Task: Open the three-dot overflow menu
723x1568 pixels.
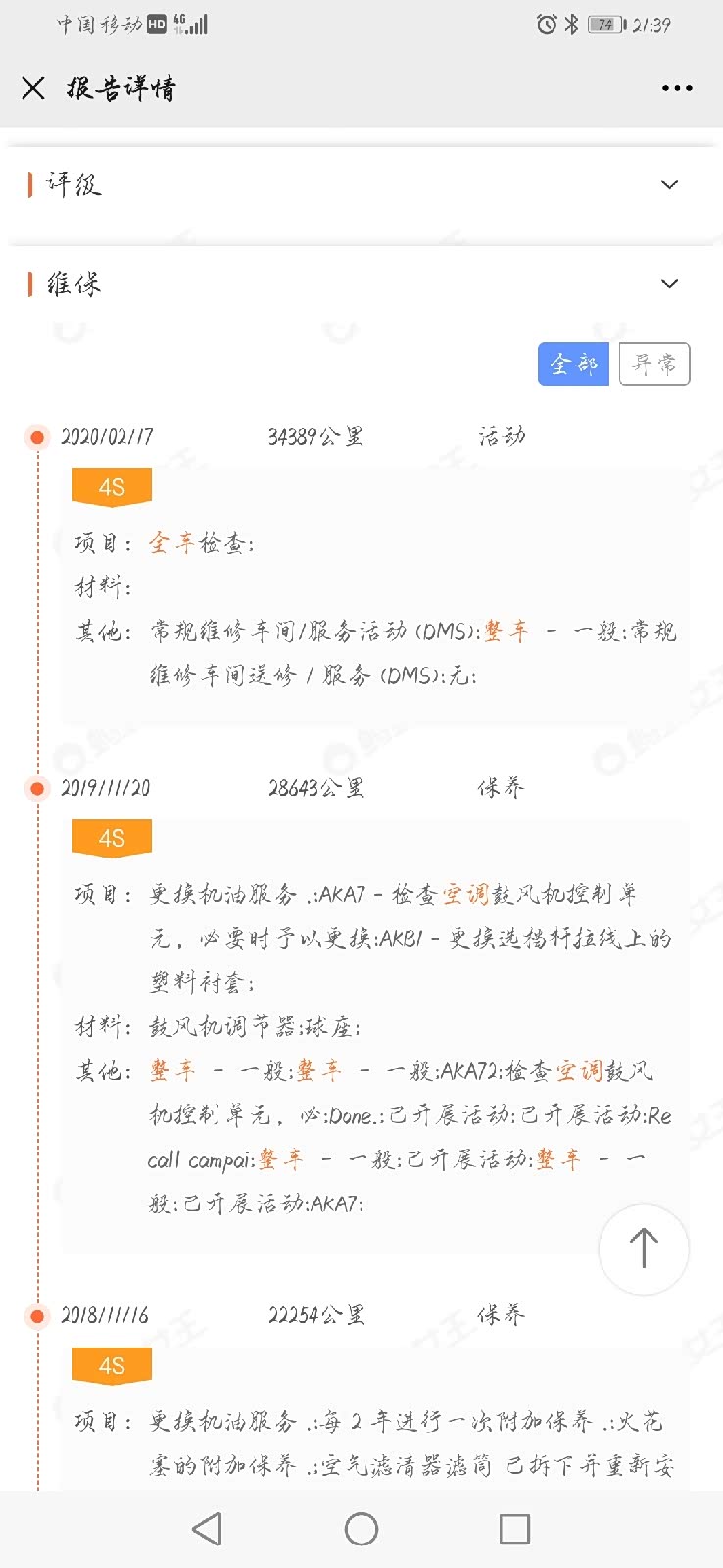Action: [x=676, y=88]
